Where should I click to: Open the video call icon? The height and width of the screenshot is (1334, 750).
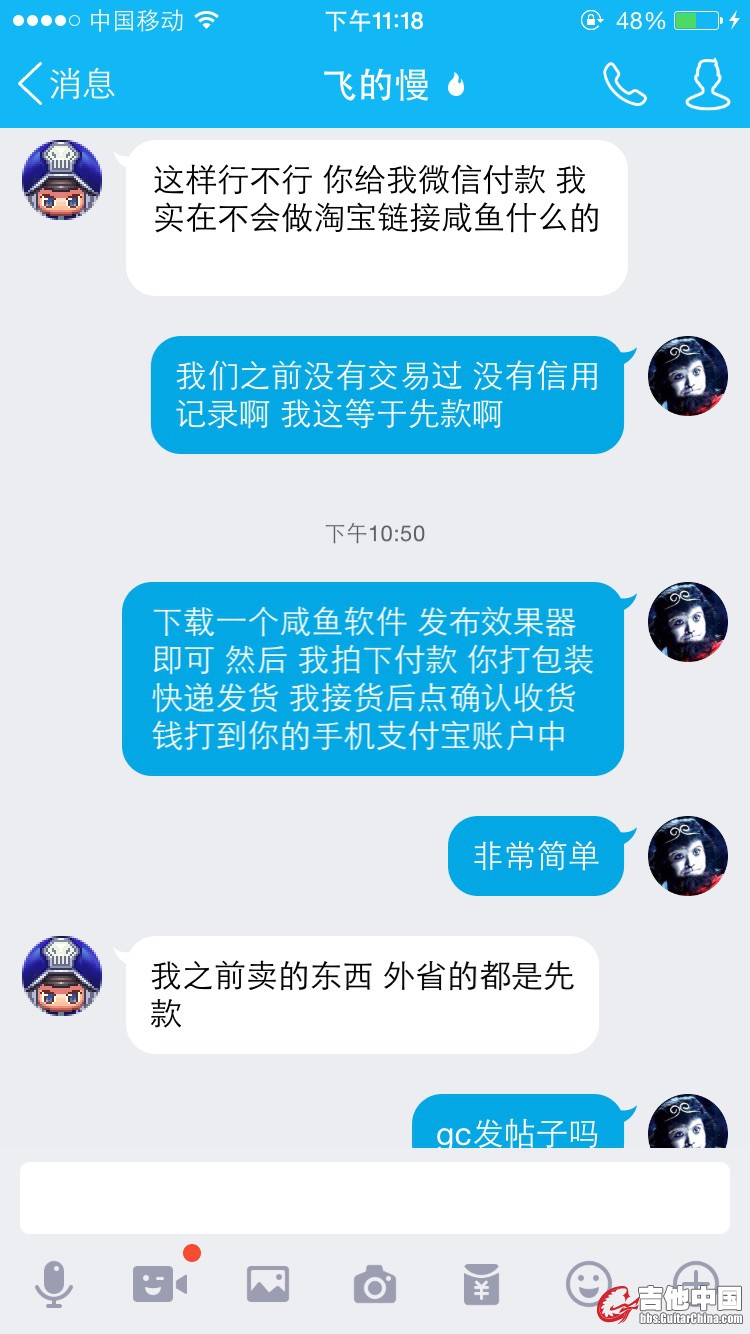[x=160, y=1283]
